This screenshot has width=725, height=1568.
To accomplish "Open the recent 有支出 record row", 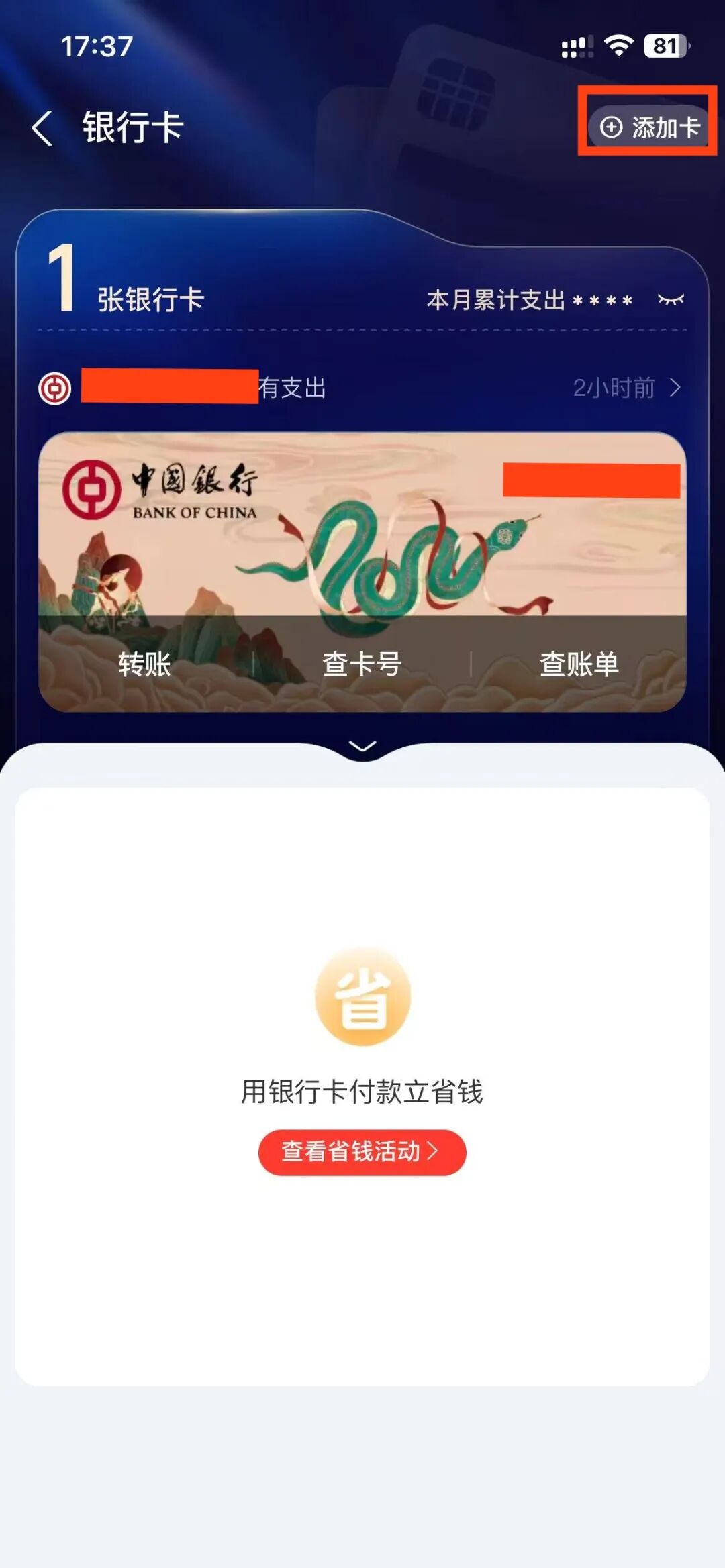I will pyautogui.click(x=362, y=388).
